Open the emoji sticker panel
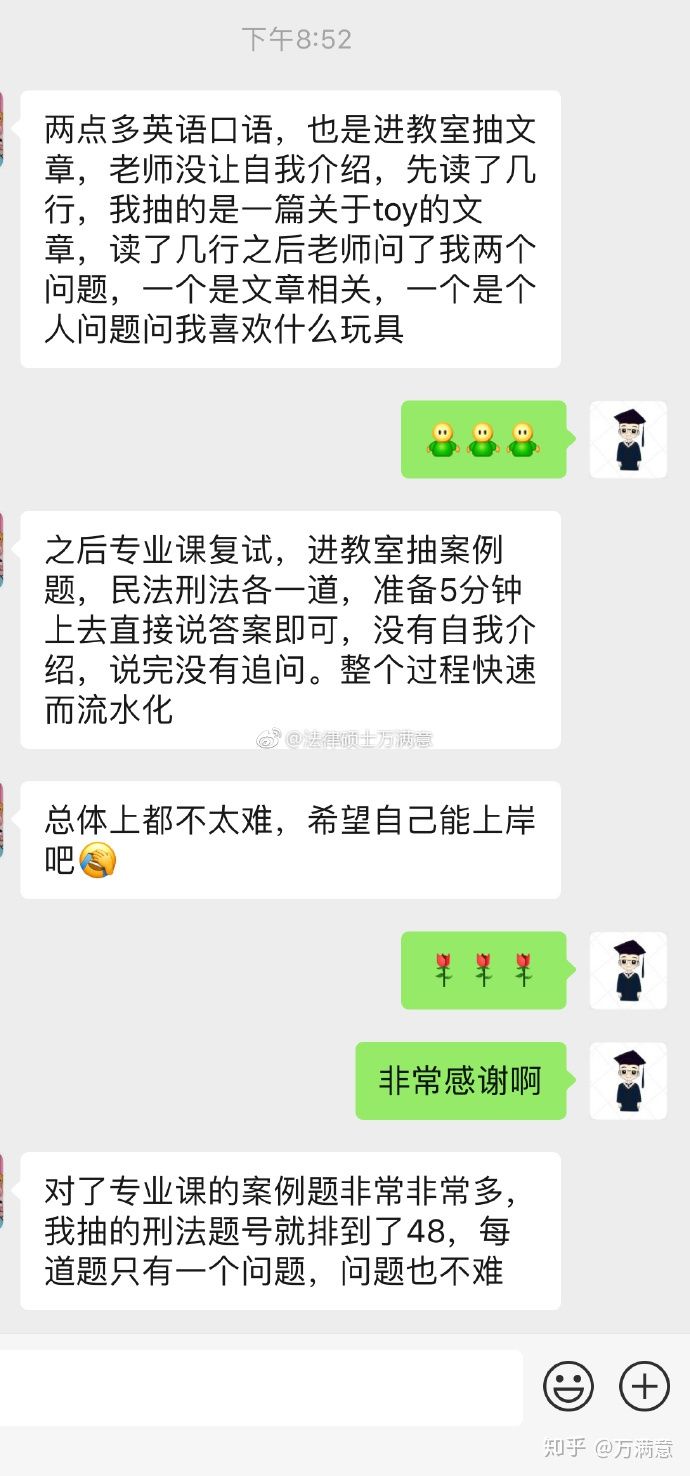Image resolution: width=690 pixels, height=1476 pixels. point(568,1387)
